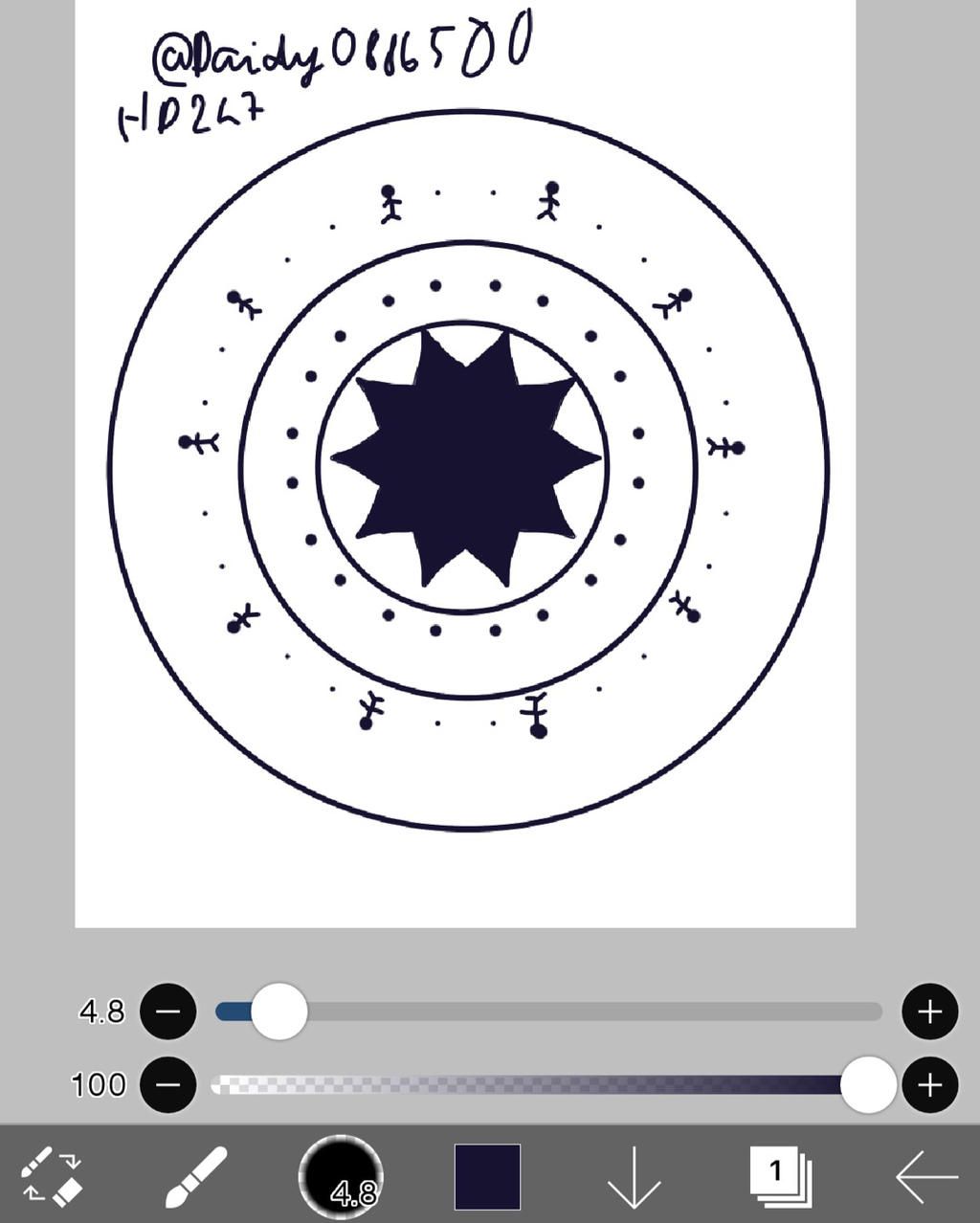The height and width of the screenshot is (1223, 980).
Task: Tap the opacity slider track
Action: (x=526, y=1084)
